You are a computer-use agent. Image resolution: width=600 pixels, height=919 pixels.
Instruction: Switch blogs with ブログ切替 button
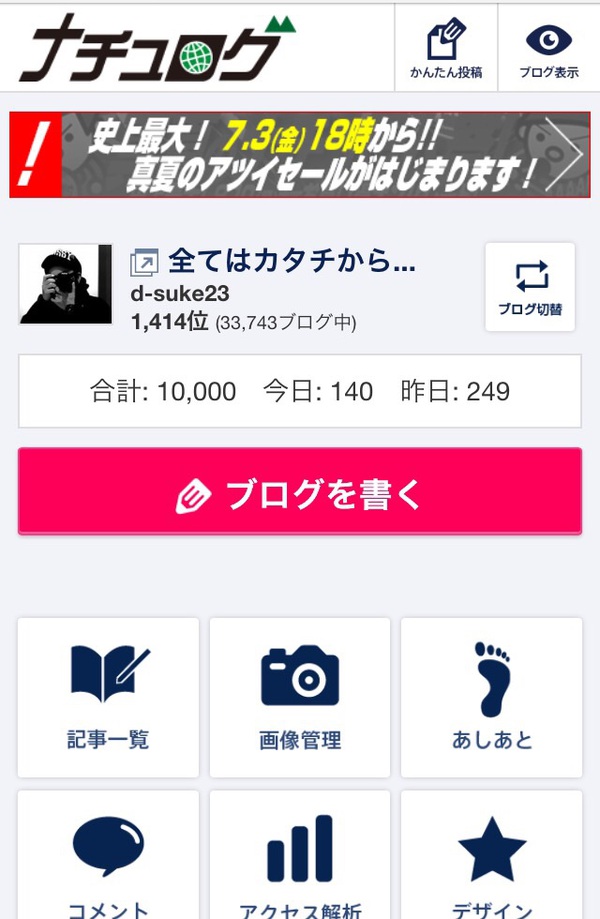(530, 286)
